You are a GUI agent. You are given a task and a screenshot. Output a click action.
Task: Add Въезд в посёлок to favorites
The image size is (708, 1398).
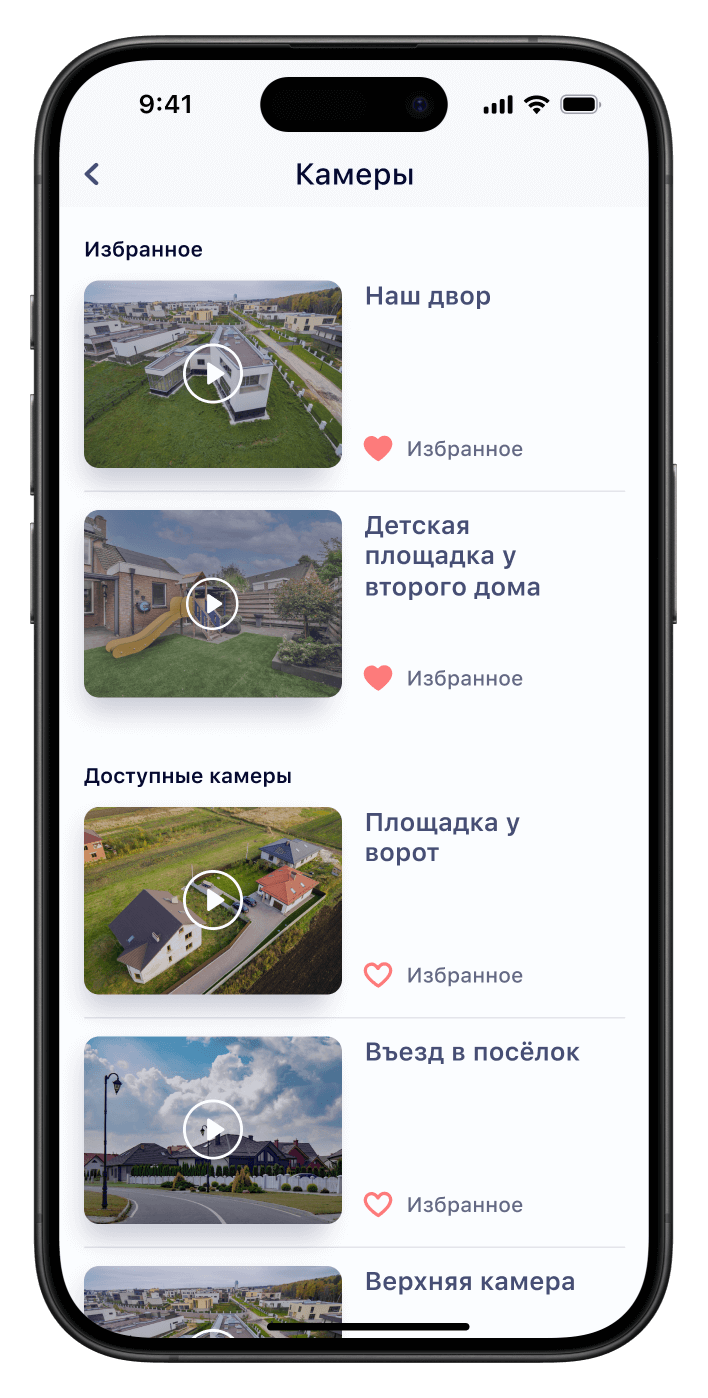click(x=378, y=1204)
